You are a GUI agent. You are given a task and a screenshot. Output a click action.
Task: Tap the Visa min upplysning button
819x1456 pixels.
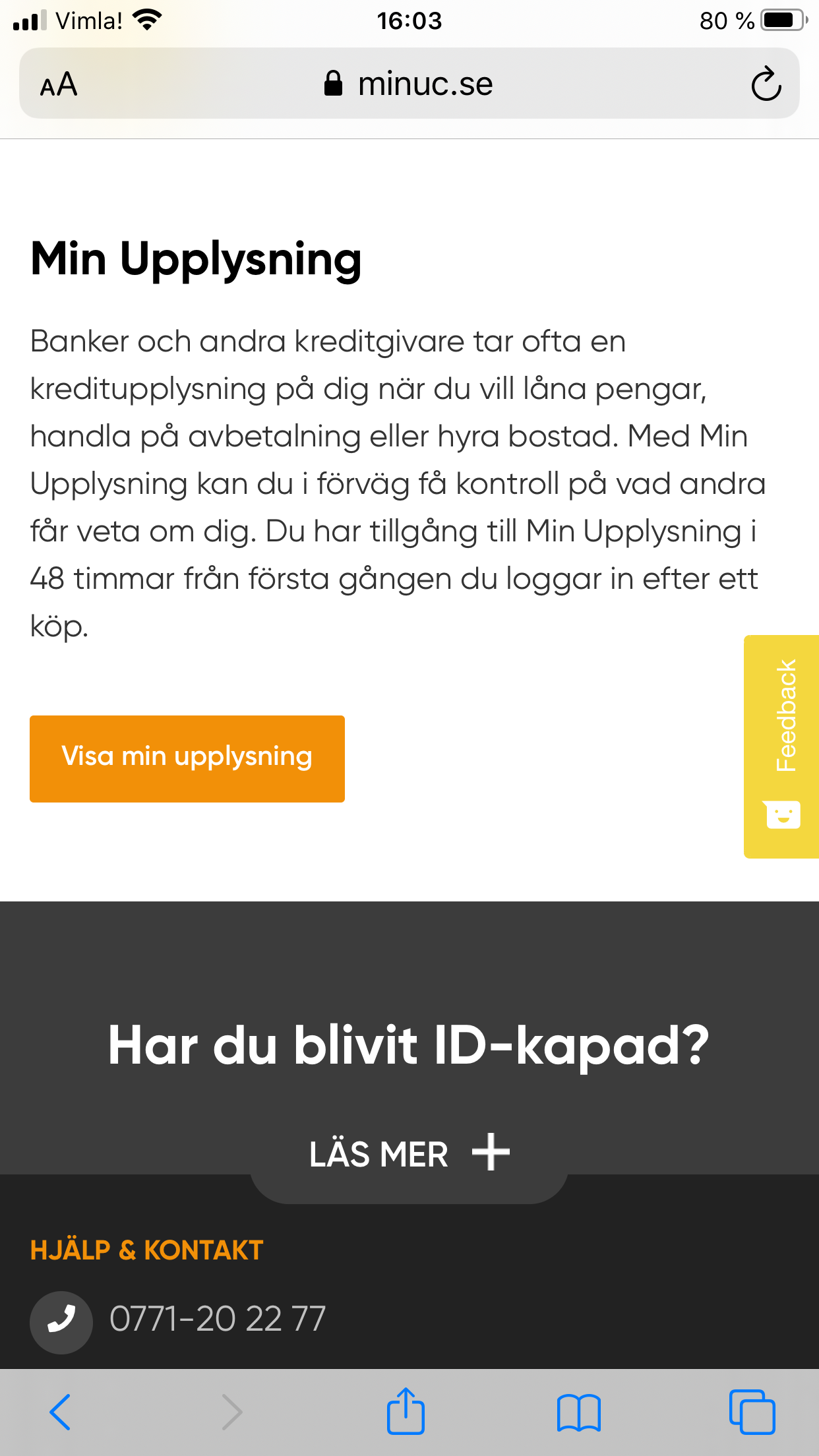tap(187, 758)
